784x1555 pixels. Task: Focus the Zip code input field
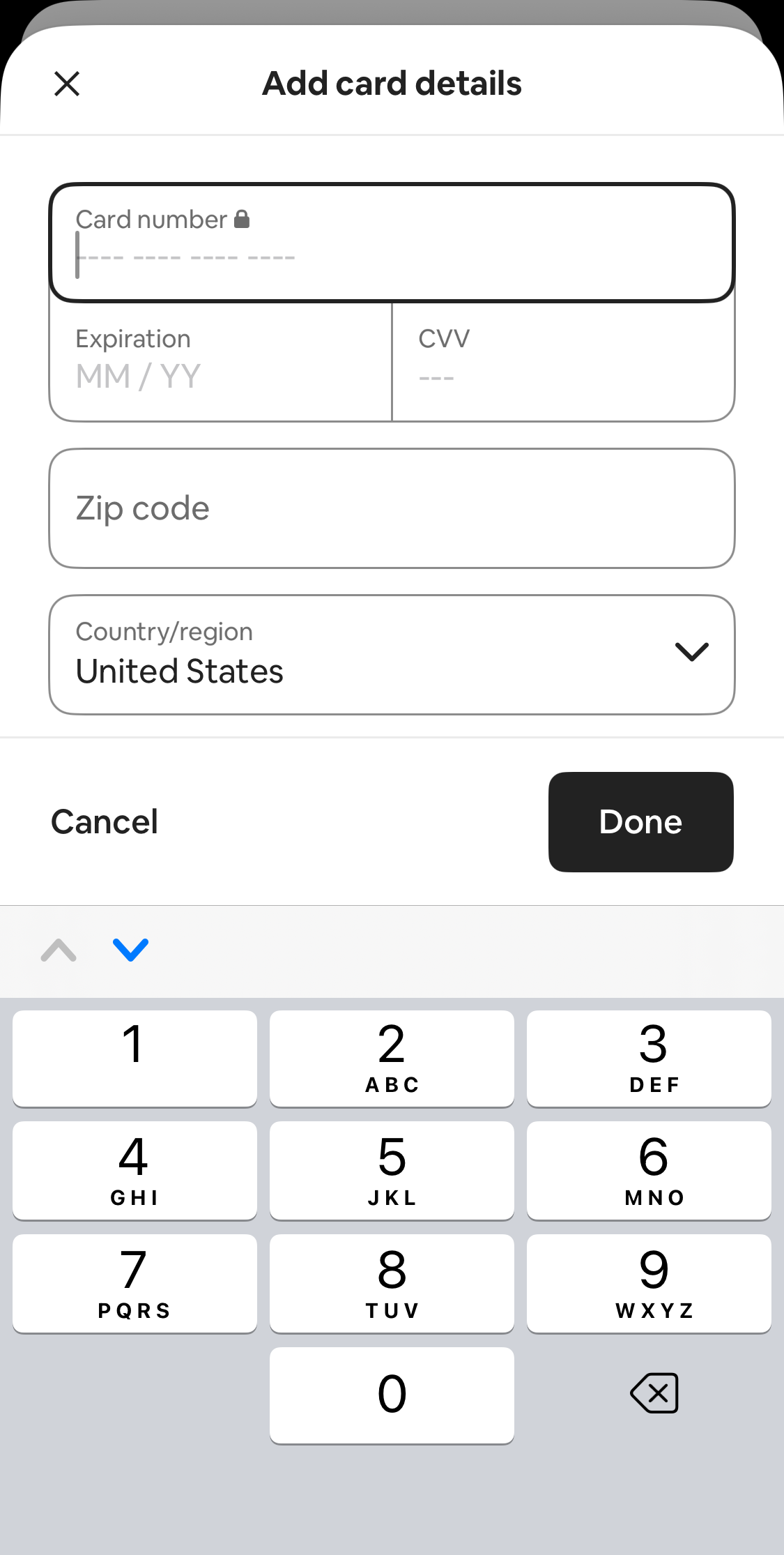[392, 508]
